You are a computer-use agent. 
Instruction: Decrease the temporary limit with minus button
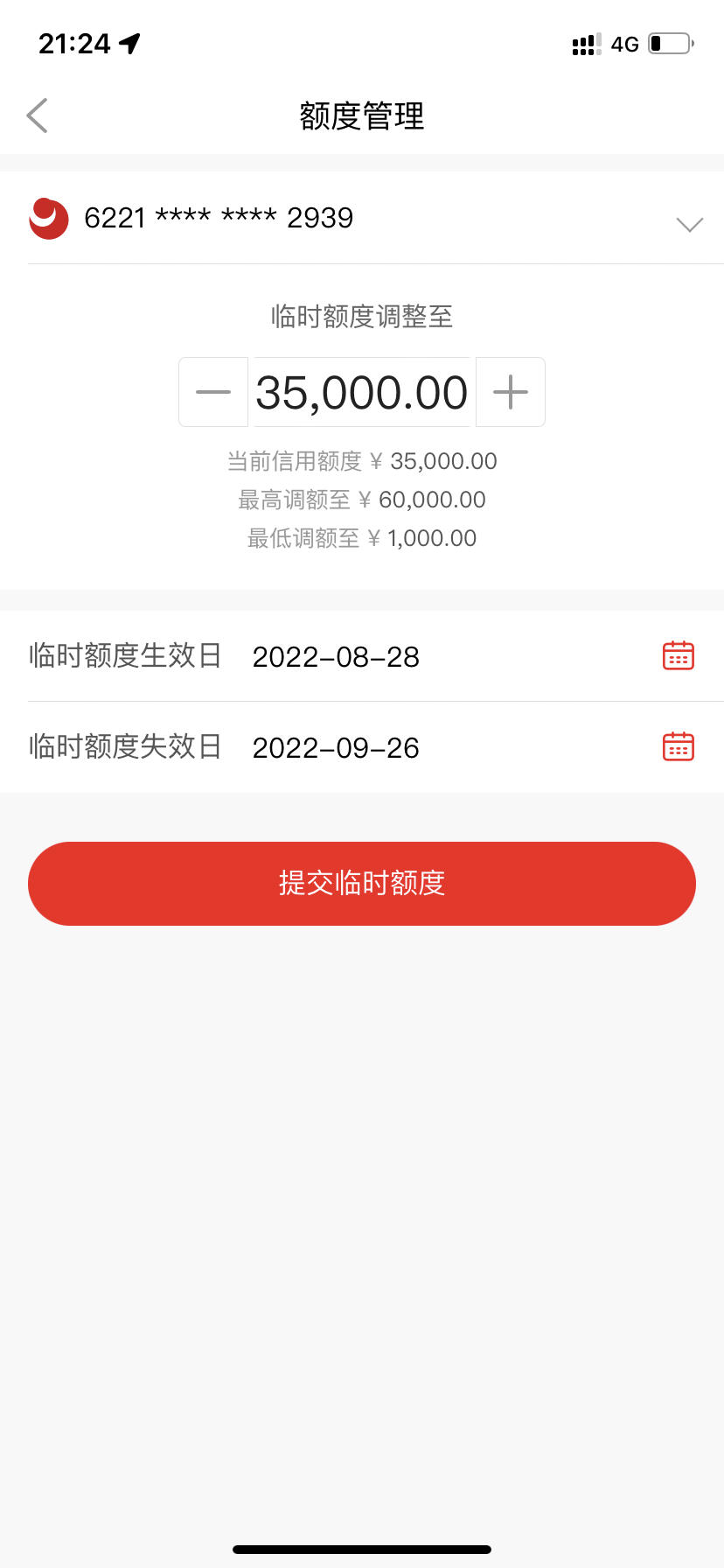[x=213, y=392]
